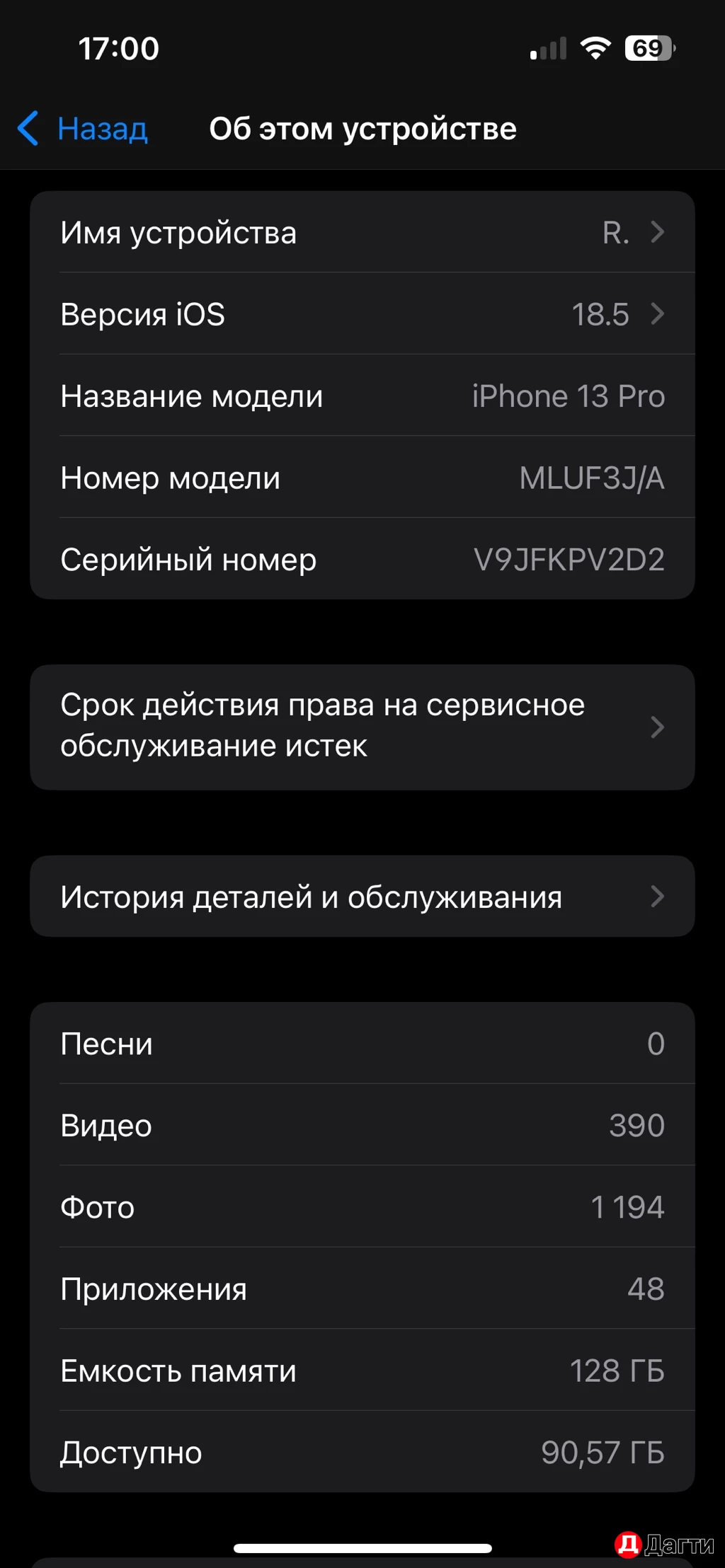Expand the Версия iOS row
The width and height of the screenshot is (725, 1568).
(362, 314)
